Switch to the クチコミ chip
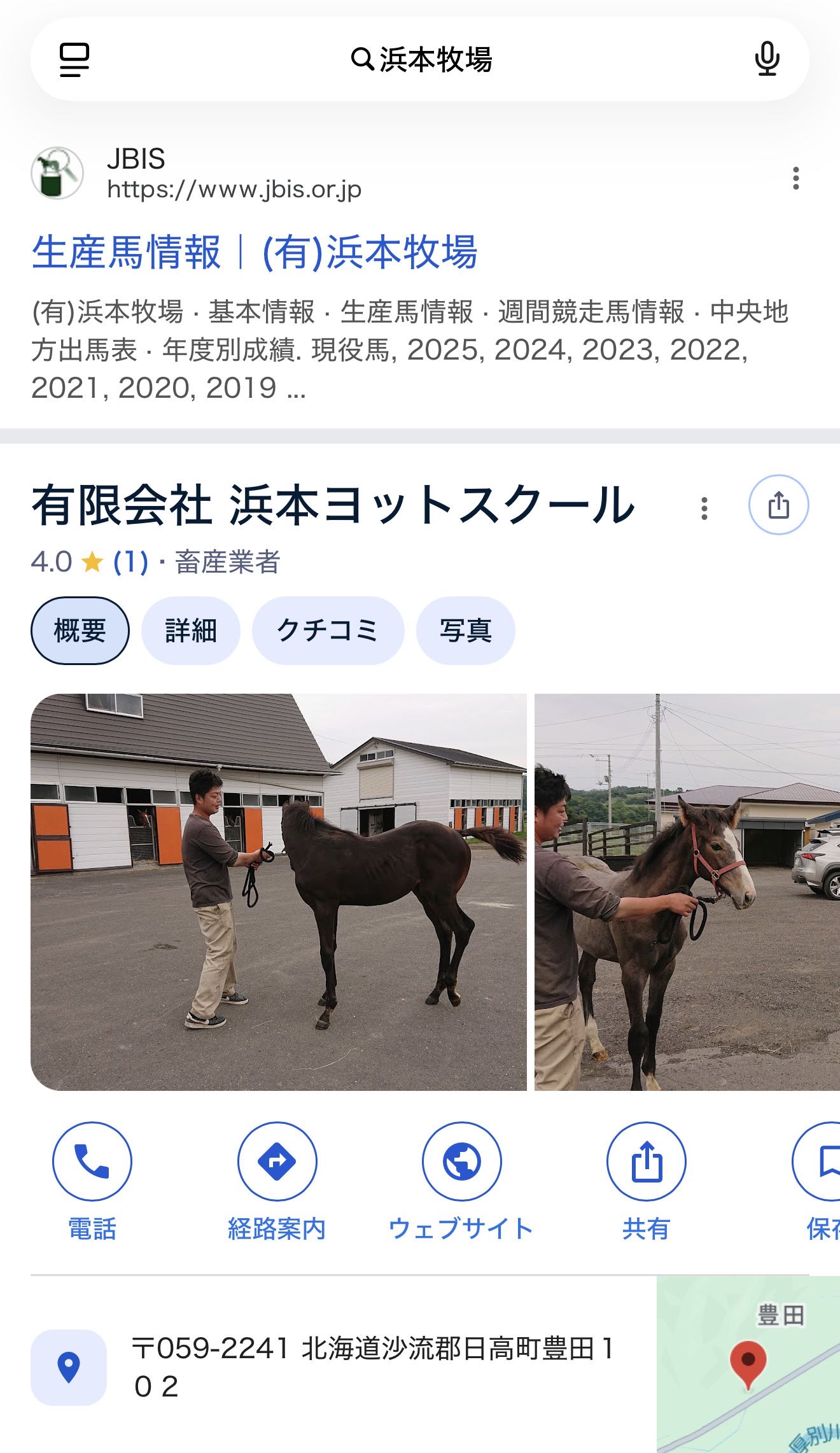 pyautogui.click(x=328, y=631)
